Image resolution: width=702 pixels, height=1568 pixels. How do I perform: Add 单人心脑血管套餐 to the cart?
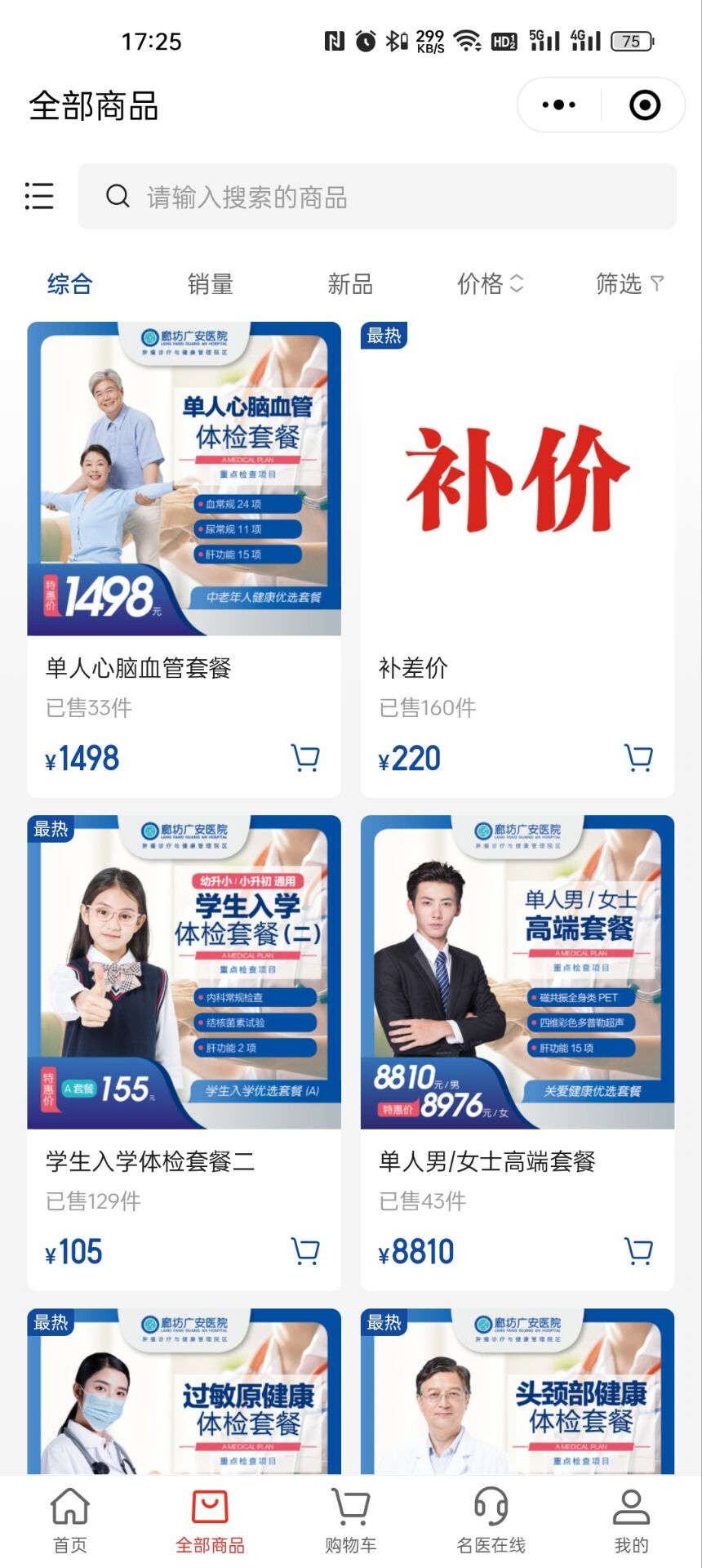pos(306,758)
